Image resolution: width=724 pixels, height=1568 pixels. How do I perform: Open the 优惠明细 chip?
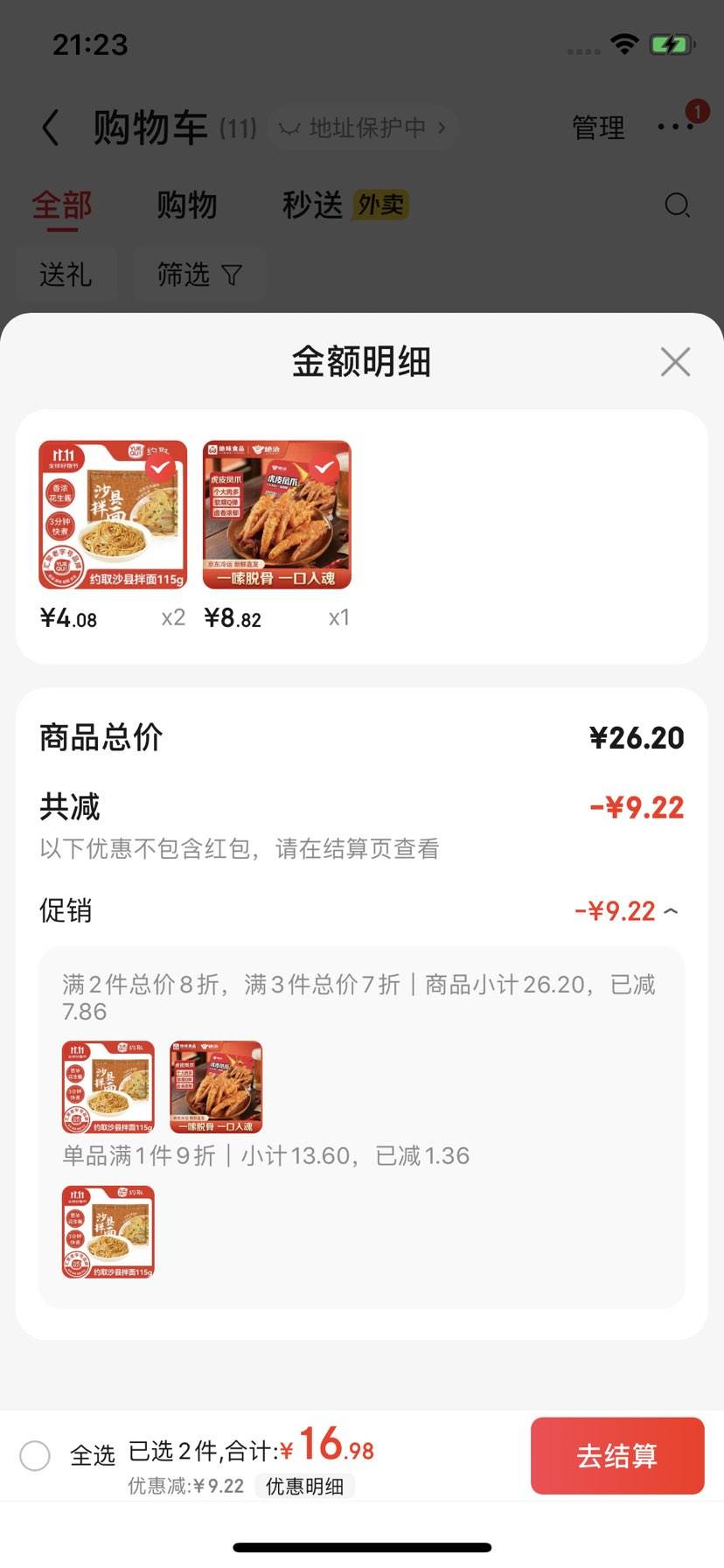coord(304,1486)
